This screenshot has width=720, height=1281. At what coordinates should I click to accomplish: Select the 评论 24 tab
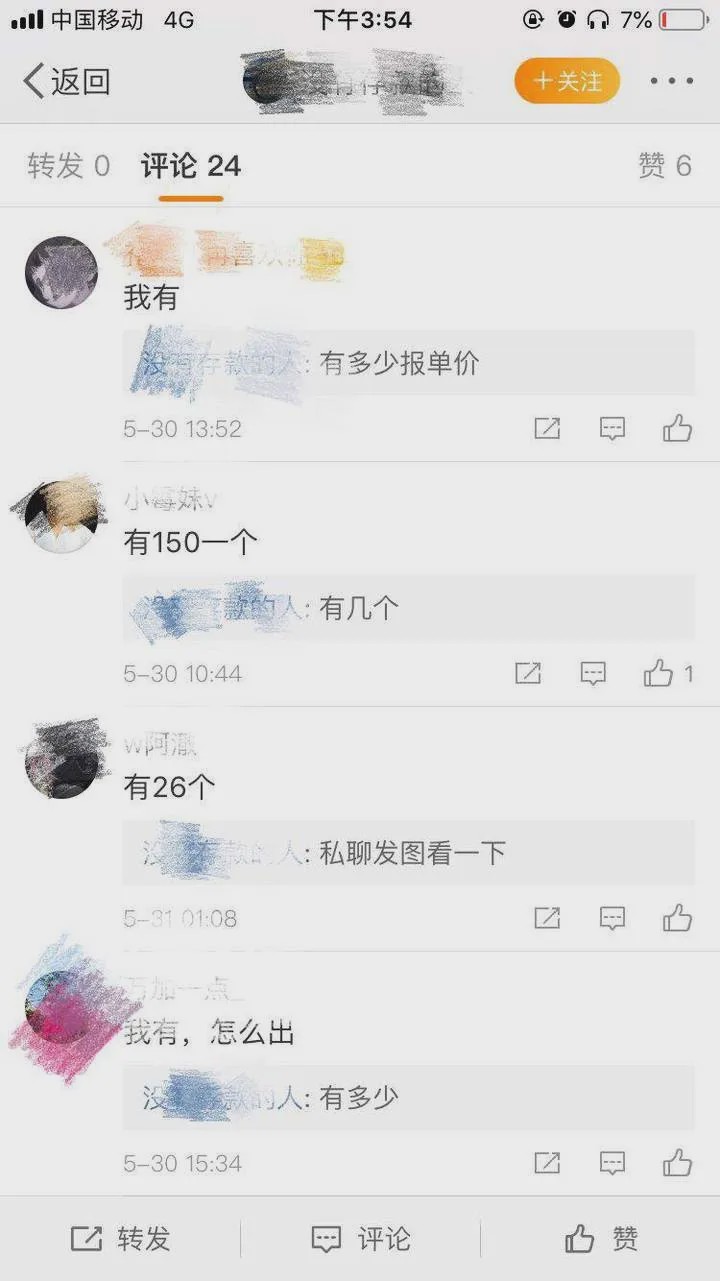click(x=191, y=166)
